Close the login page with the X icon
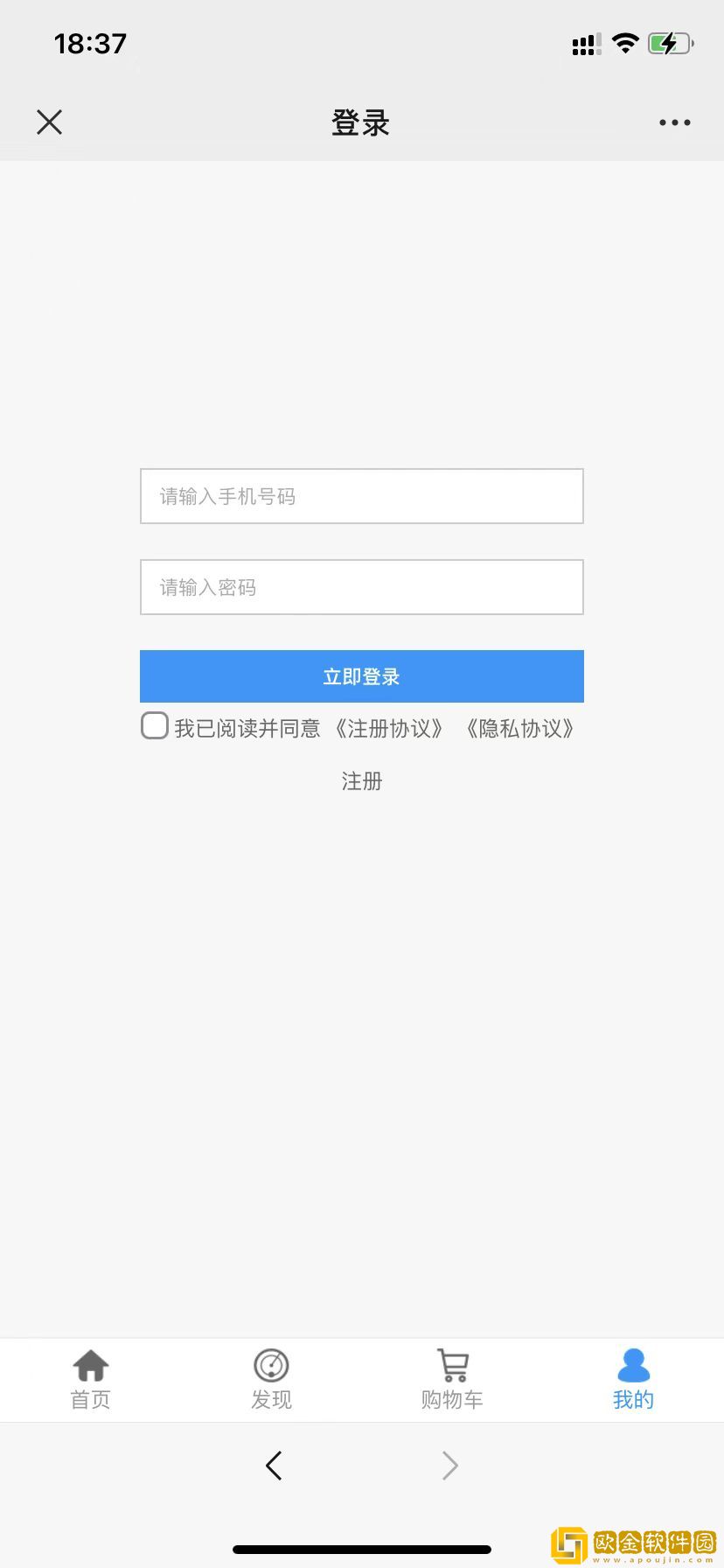 click(49, 122)
